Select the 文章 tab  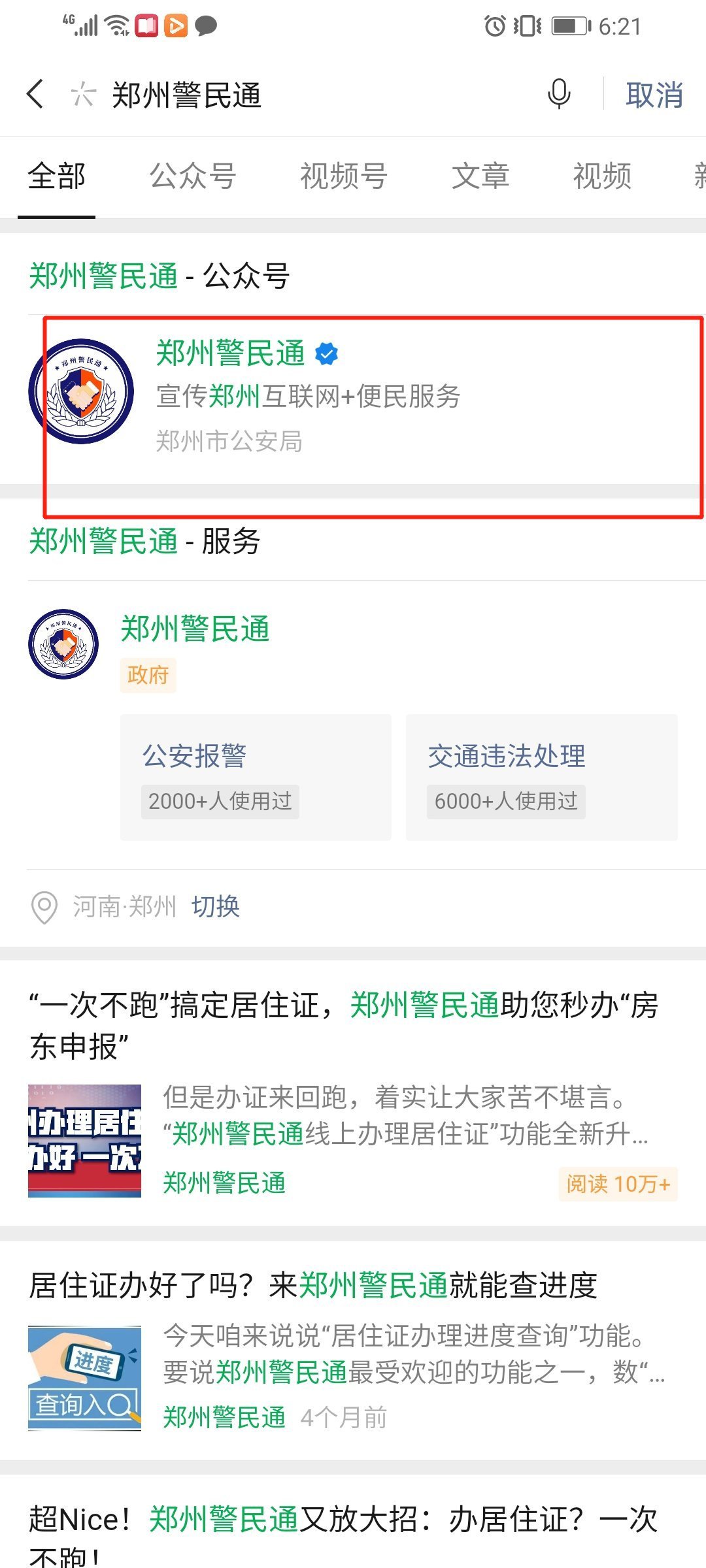tap(480, 176)
